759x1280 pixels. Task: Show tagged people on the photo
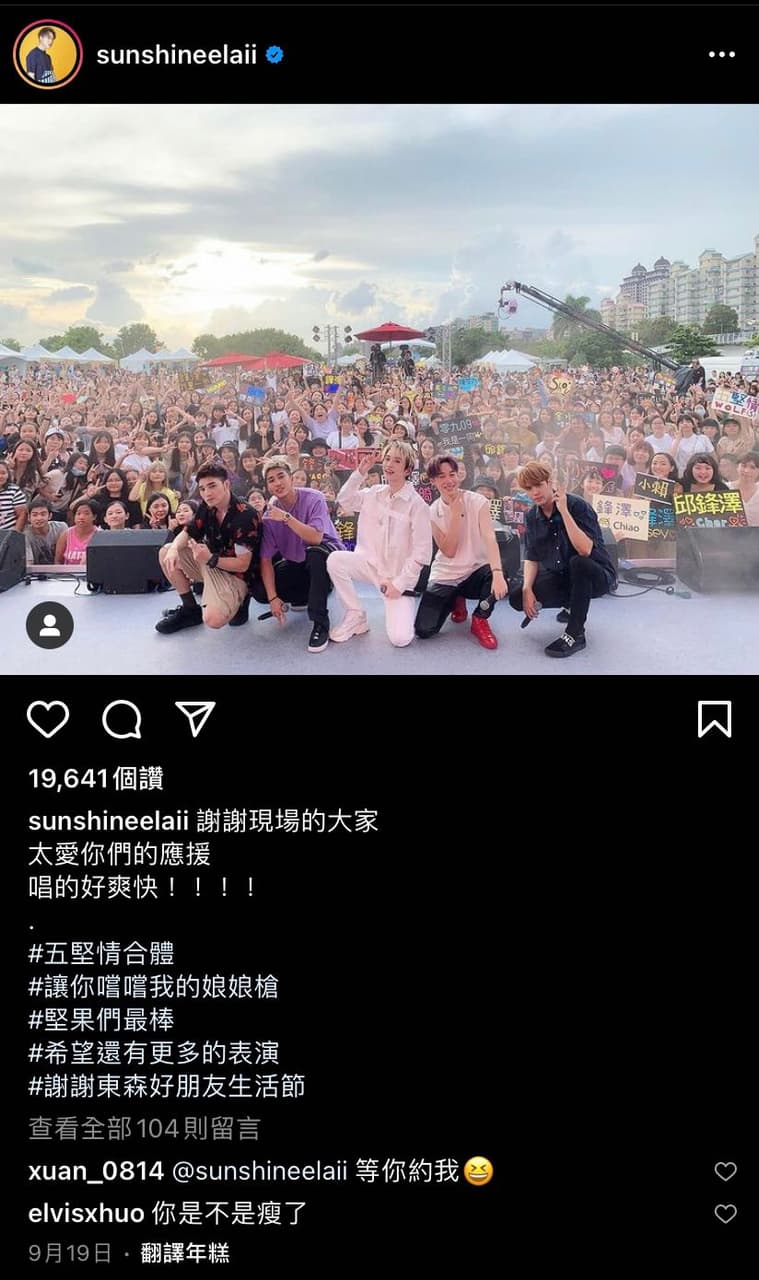pyautogui.click(x=49, y=625)
